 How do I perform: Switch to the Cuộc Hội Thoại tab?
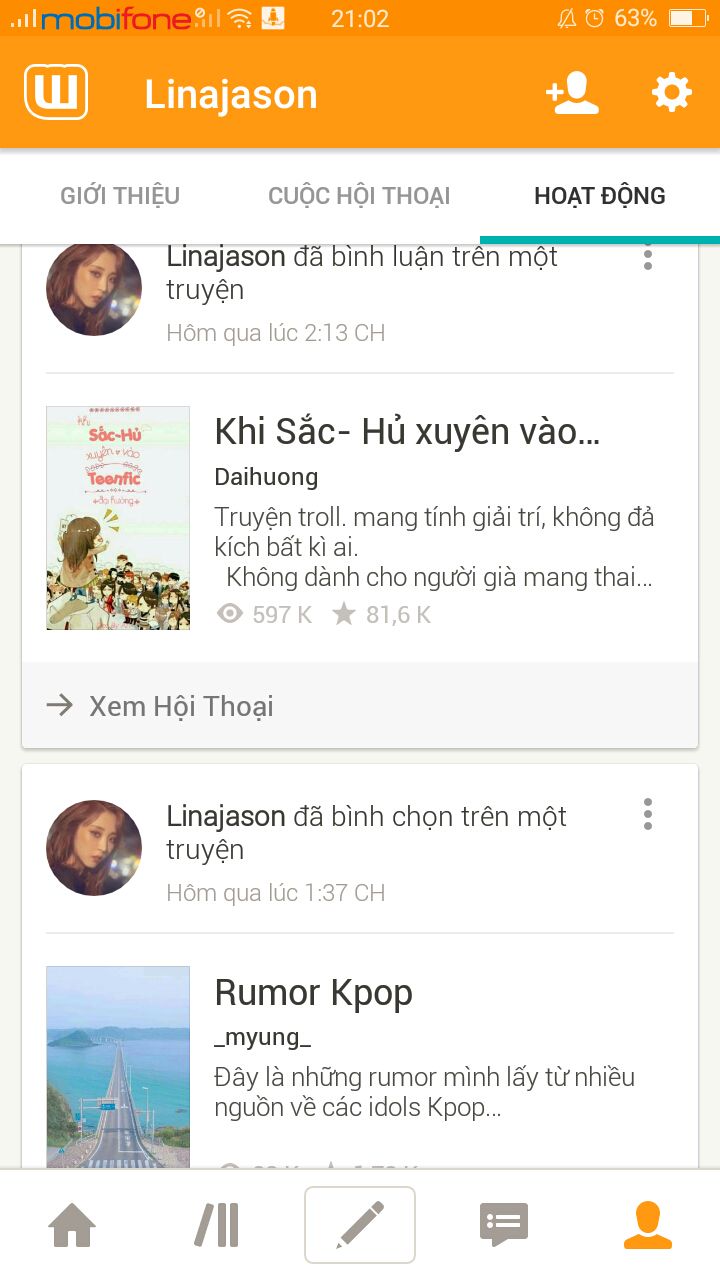[359, 196]
